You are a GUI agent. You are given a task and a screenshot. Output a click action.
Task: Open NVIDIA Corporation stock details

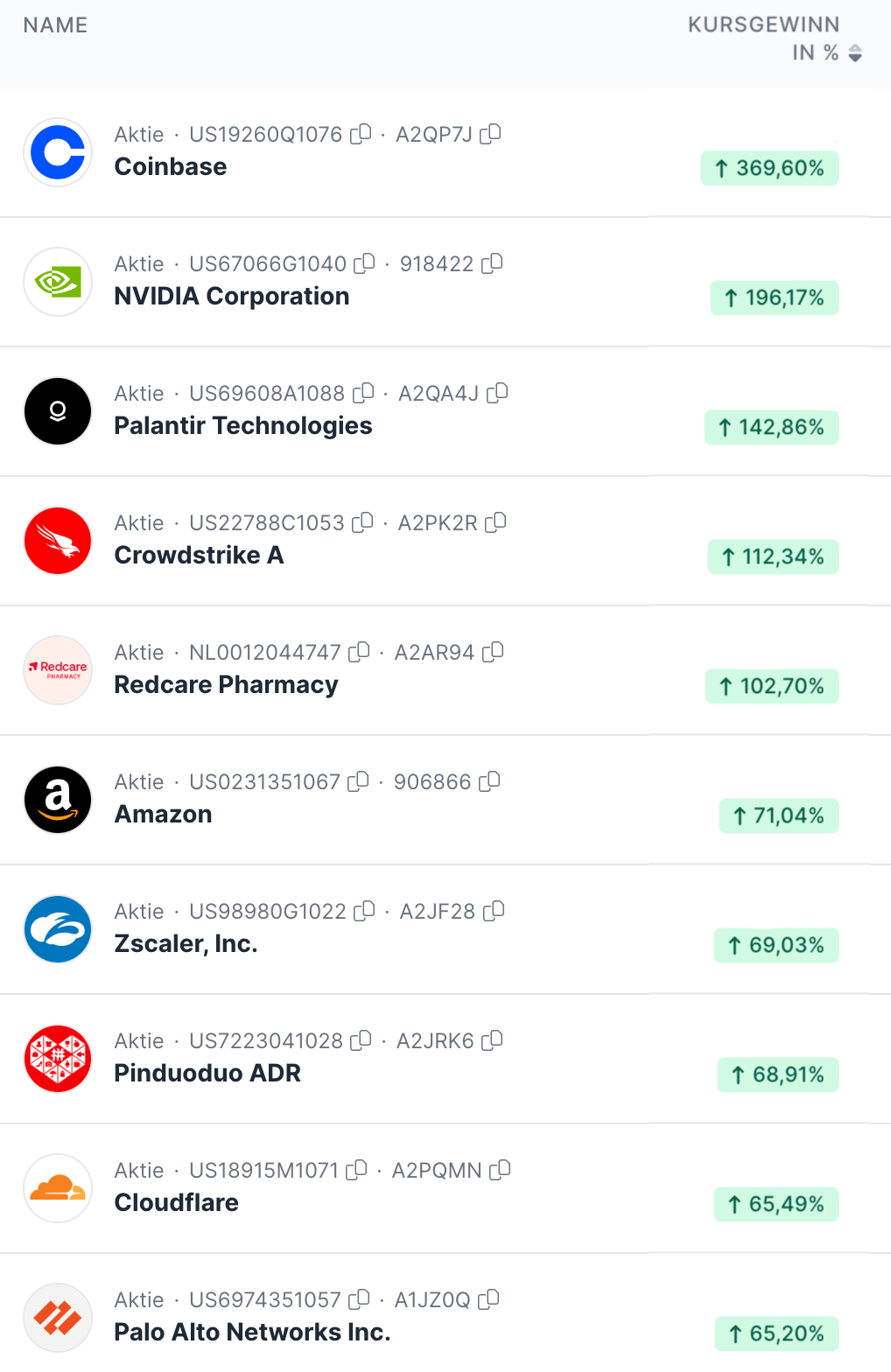point(445,282)
